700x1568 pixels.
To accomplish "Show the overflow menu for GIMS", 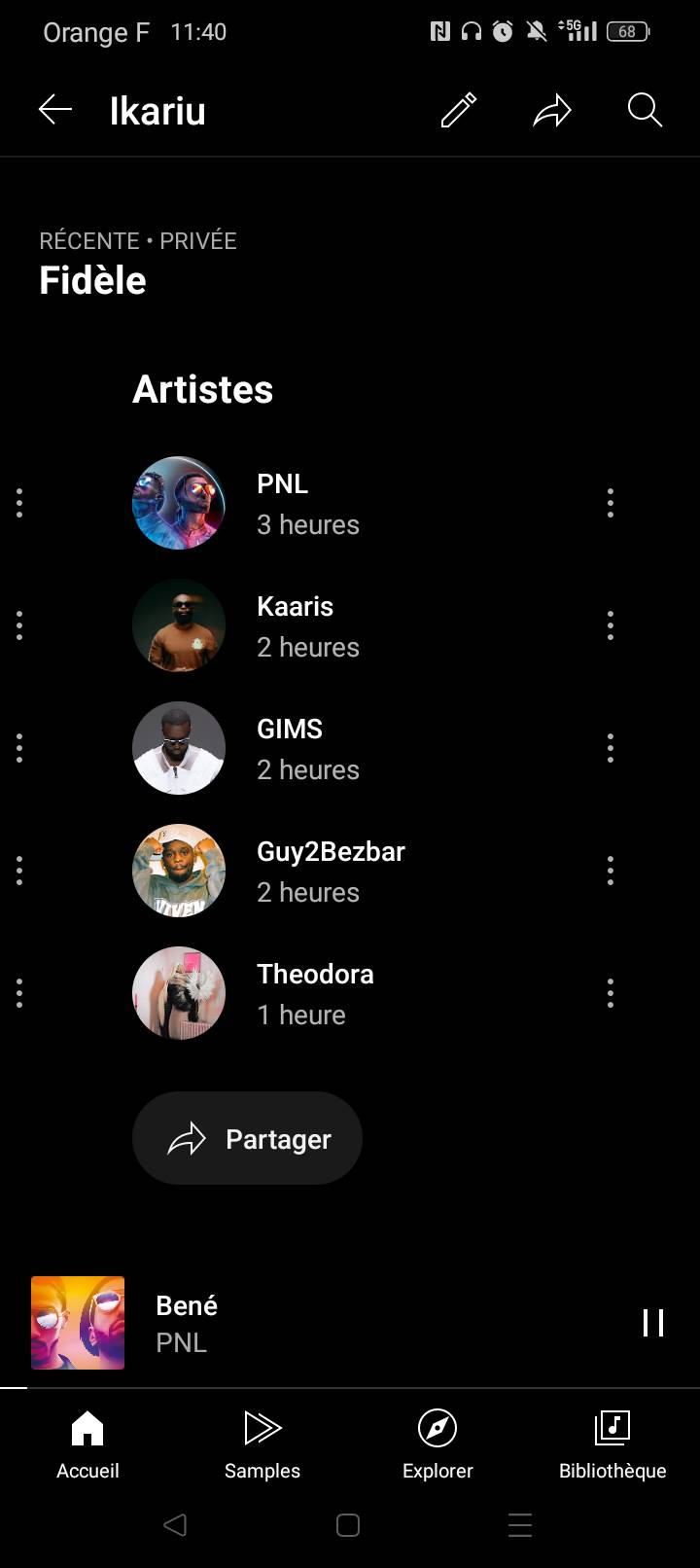I will pyautogui.click(x=611, y=748).
